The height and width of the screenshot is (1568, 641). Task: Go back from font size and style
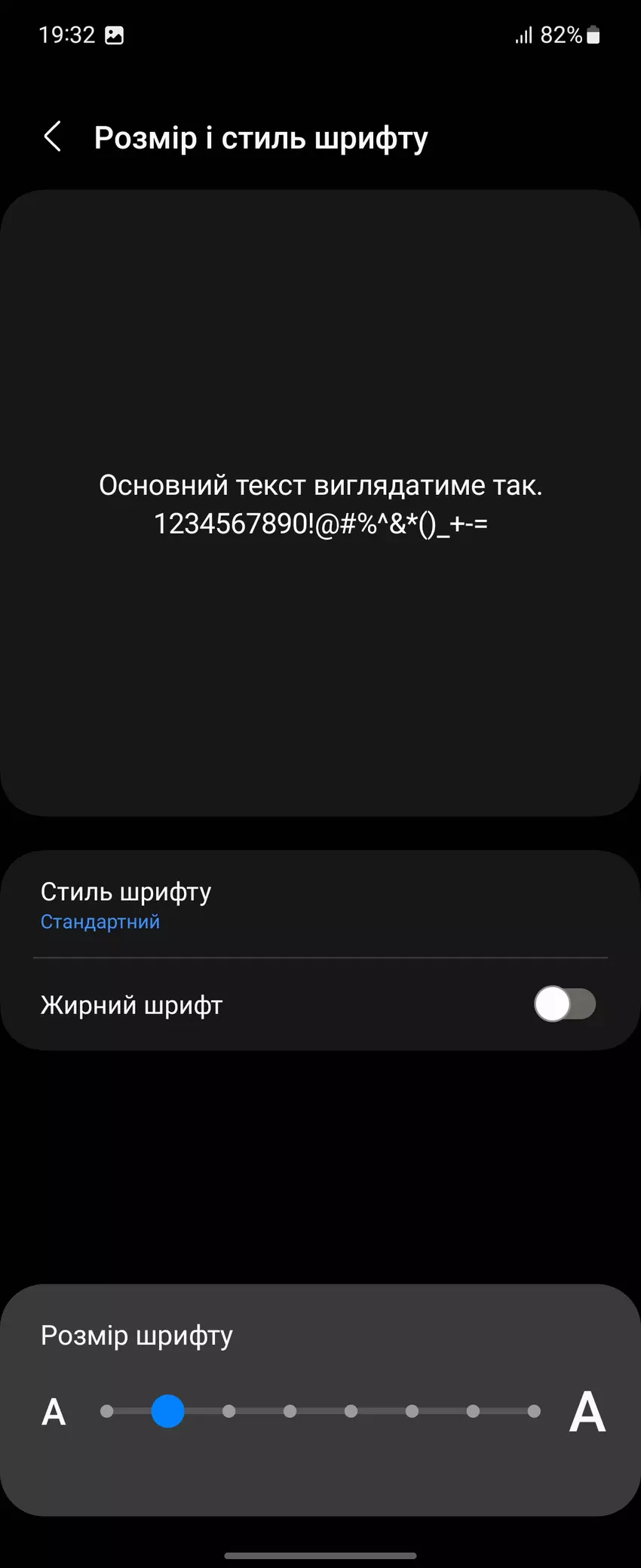click(53, 137)
